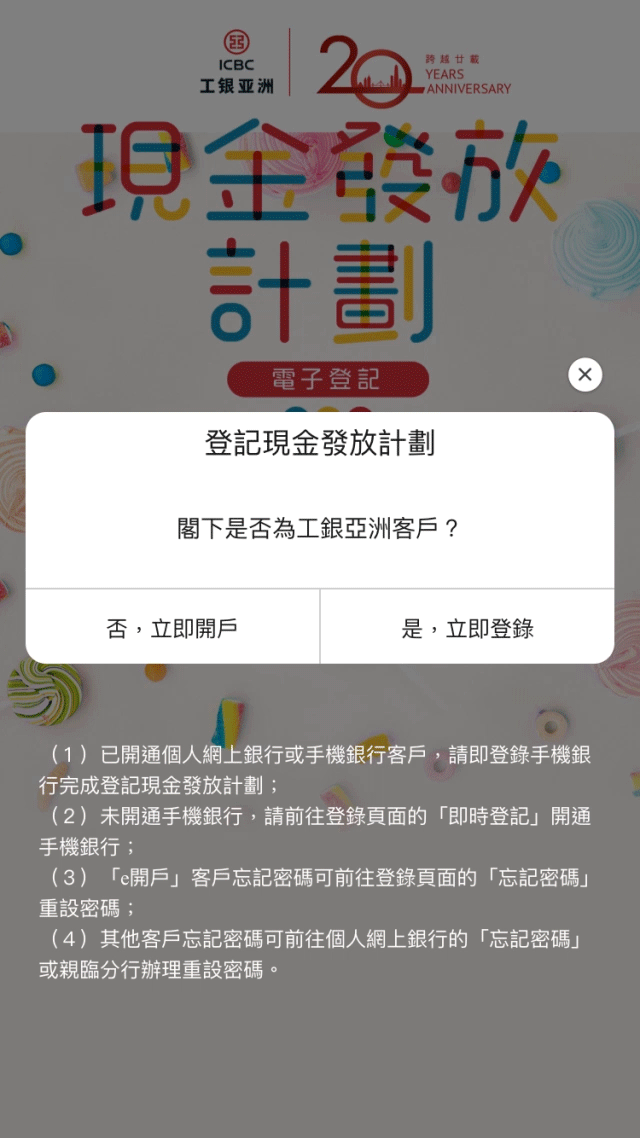
Task: Dismiss the dialog with the X button
Action: point(585,375)
